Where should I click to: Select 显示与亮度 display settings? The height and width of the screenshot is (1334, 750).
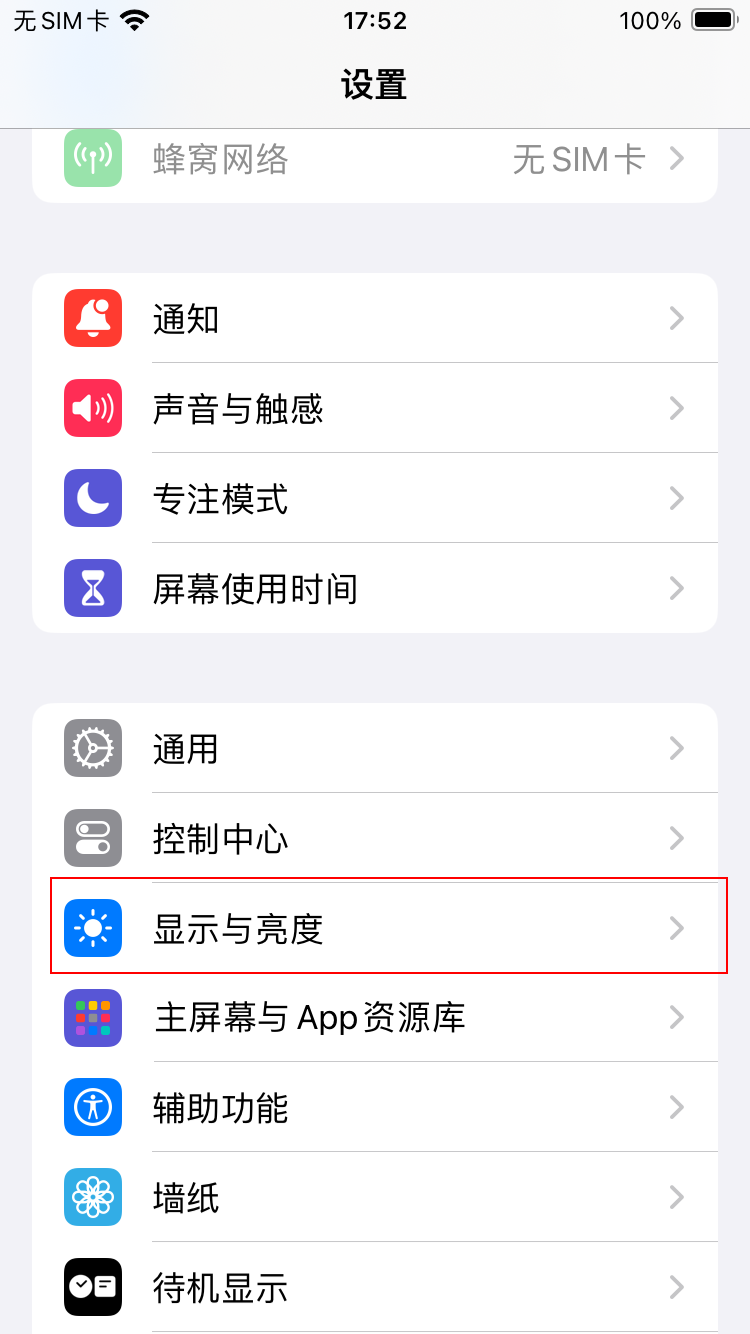point(374,928)
